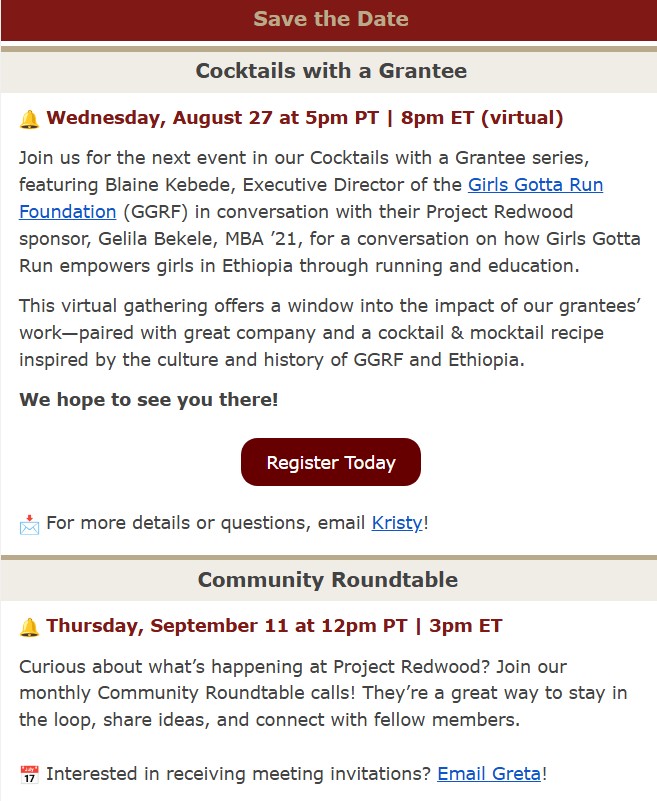Open the Girls Gotta Run Foundation link
Viewport: 657px width, 801px height.
(x=535, y=185)
